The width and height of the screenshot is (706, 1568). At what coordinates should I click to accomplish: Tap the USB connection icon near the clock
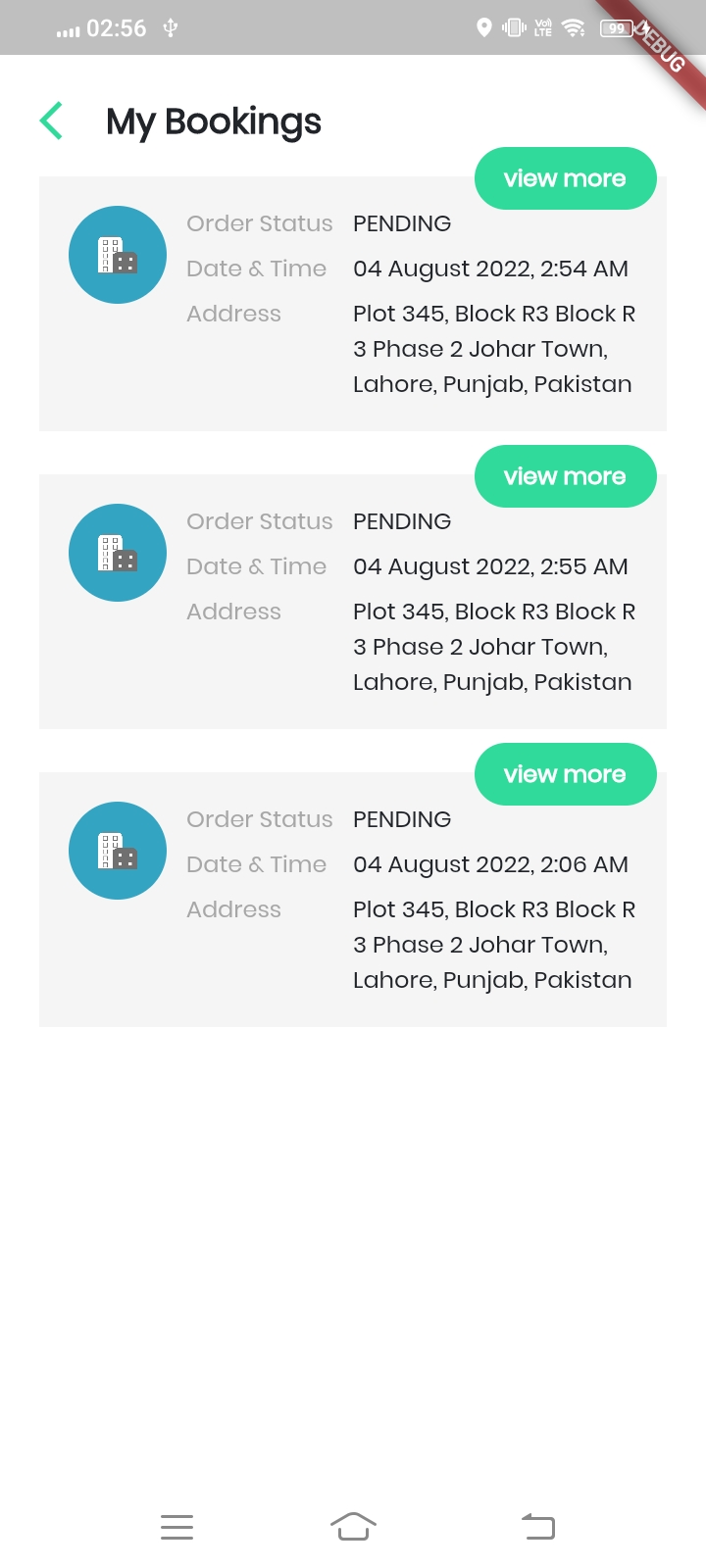tap(172, 27)
